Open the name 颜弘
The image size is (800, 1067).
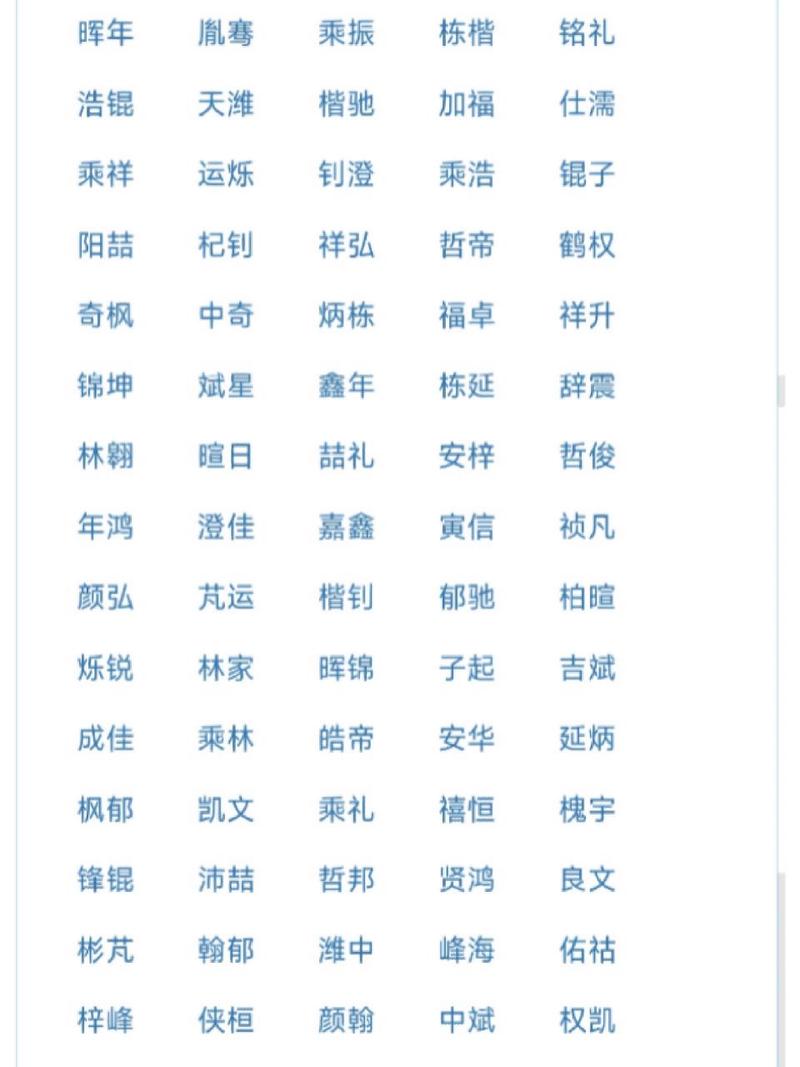(x=105, y=598)
